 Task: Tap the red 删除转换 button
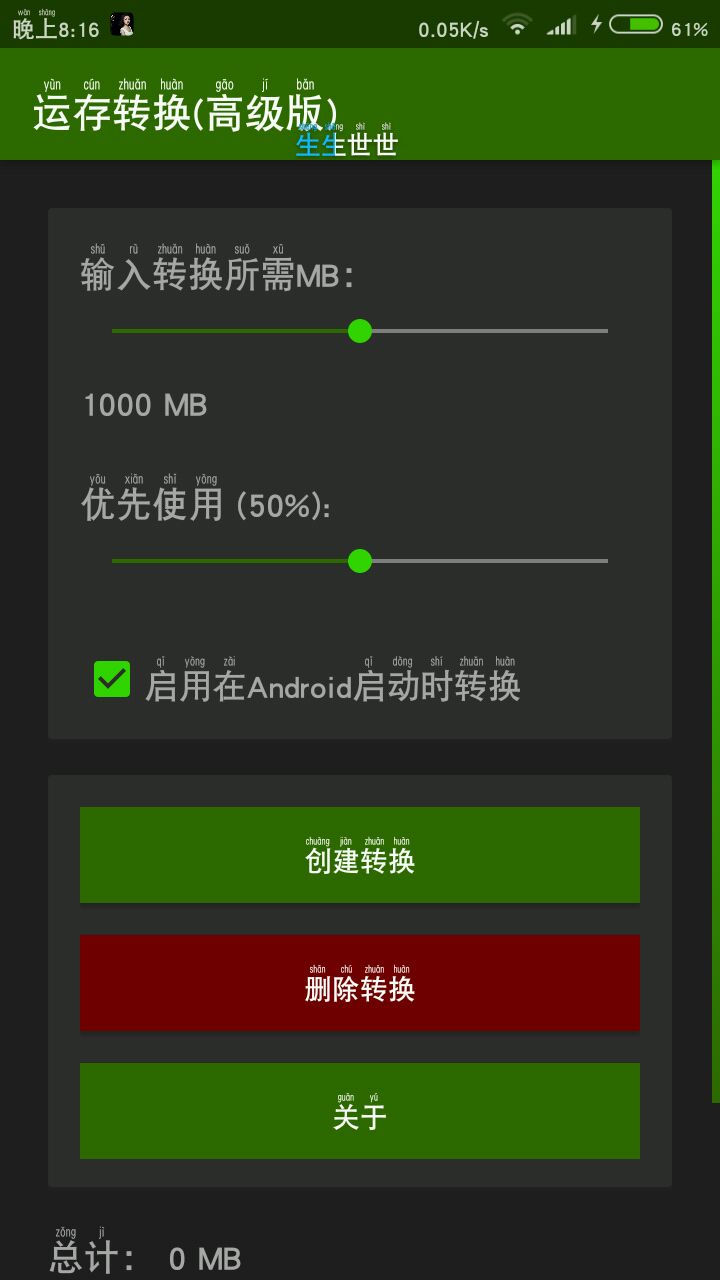tap(360, 983)
